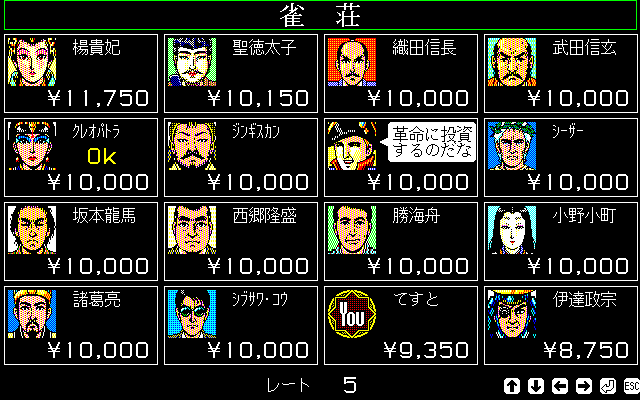640x400 pixels.
Task: Open the 伊達政宗 player card
Action: click(560, 324)
